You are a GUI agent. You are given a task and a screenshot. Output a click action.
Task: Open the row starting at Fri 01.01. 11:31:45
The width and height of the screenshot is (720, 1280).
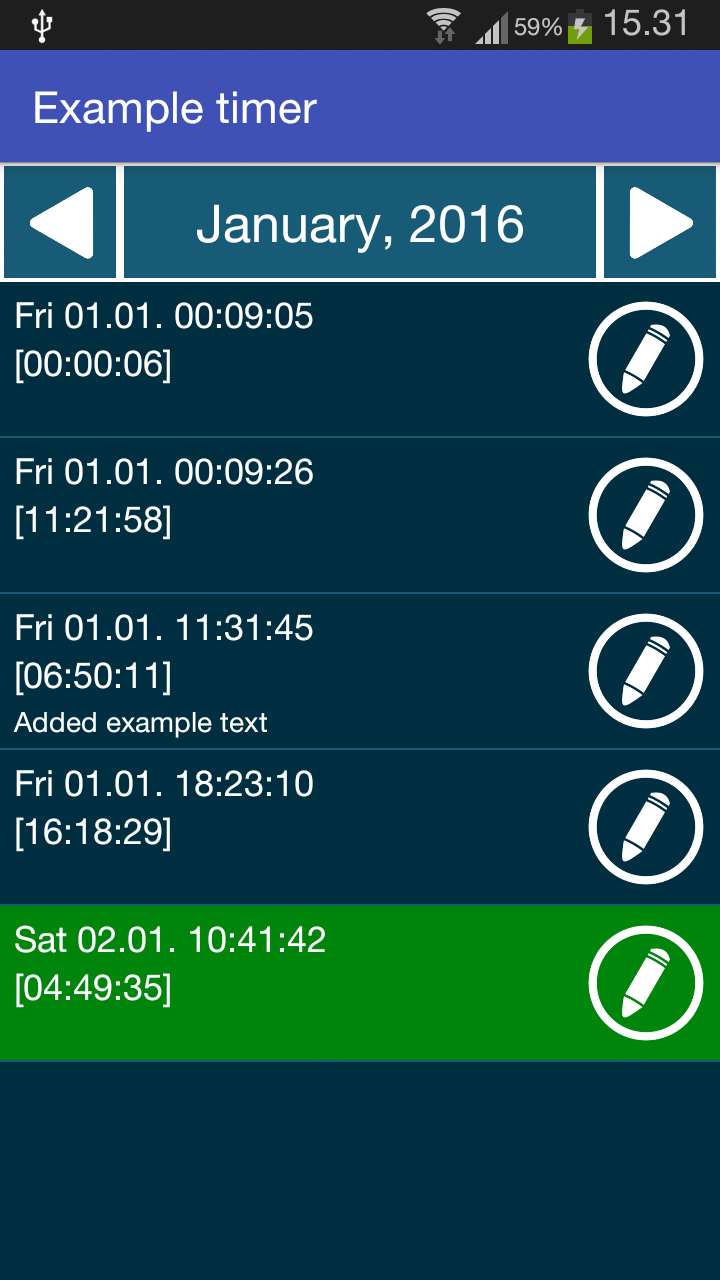click(360, 672)
